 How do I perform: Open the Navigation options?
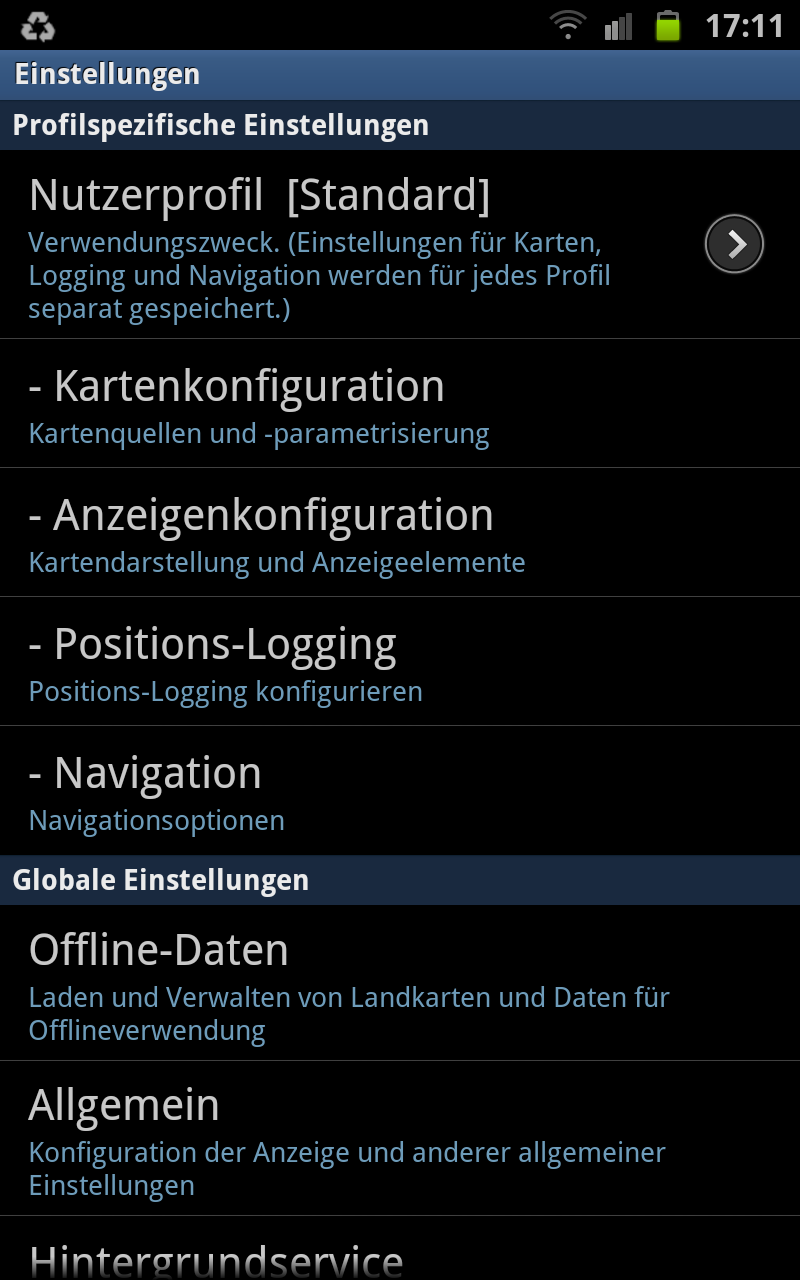[400, 791]
